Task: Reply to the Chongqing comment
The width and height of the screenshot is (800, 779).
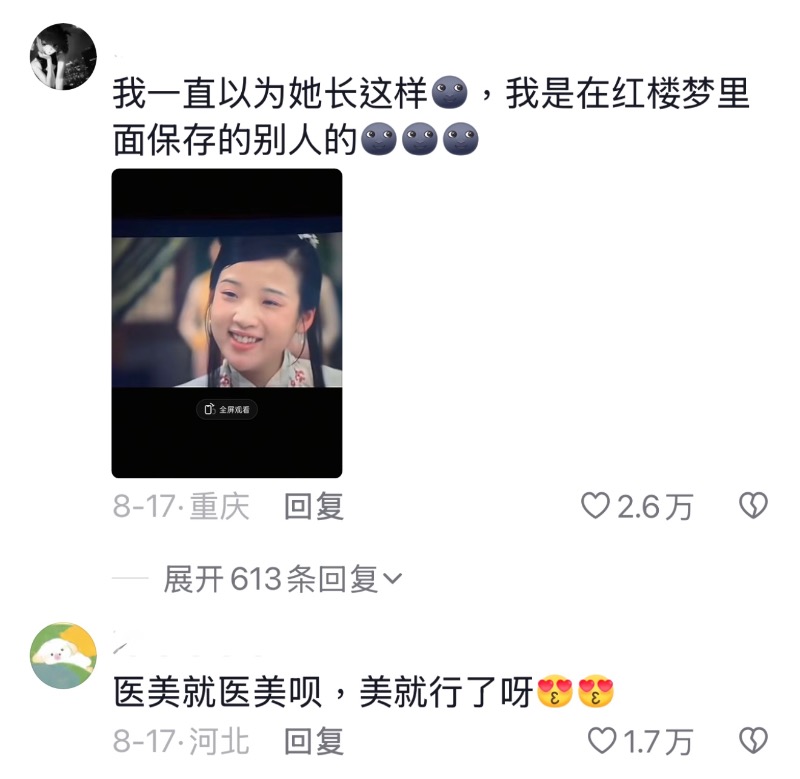Action: [314, 507]
